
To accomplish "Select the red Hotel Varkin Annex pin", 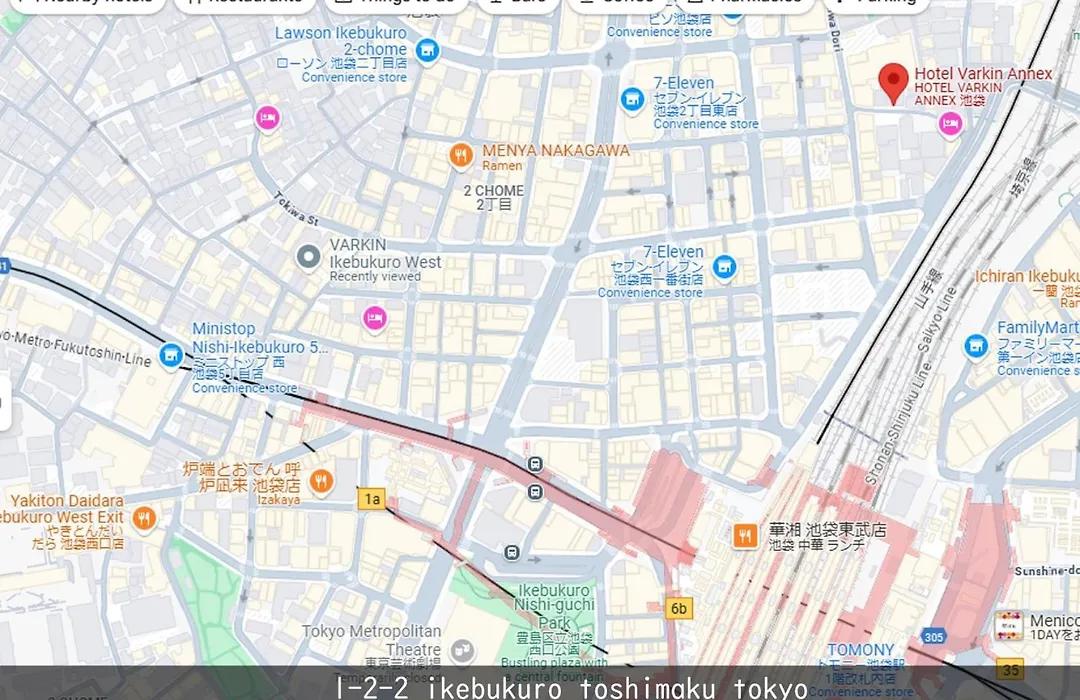I will click(893, 81).
